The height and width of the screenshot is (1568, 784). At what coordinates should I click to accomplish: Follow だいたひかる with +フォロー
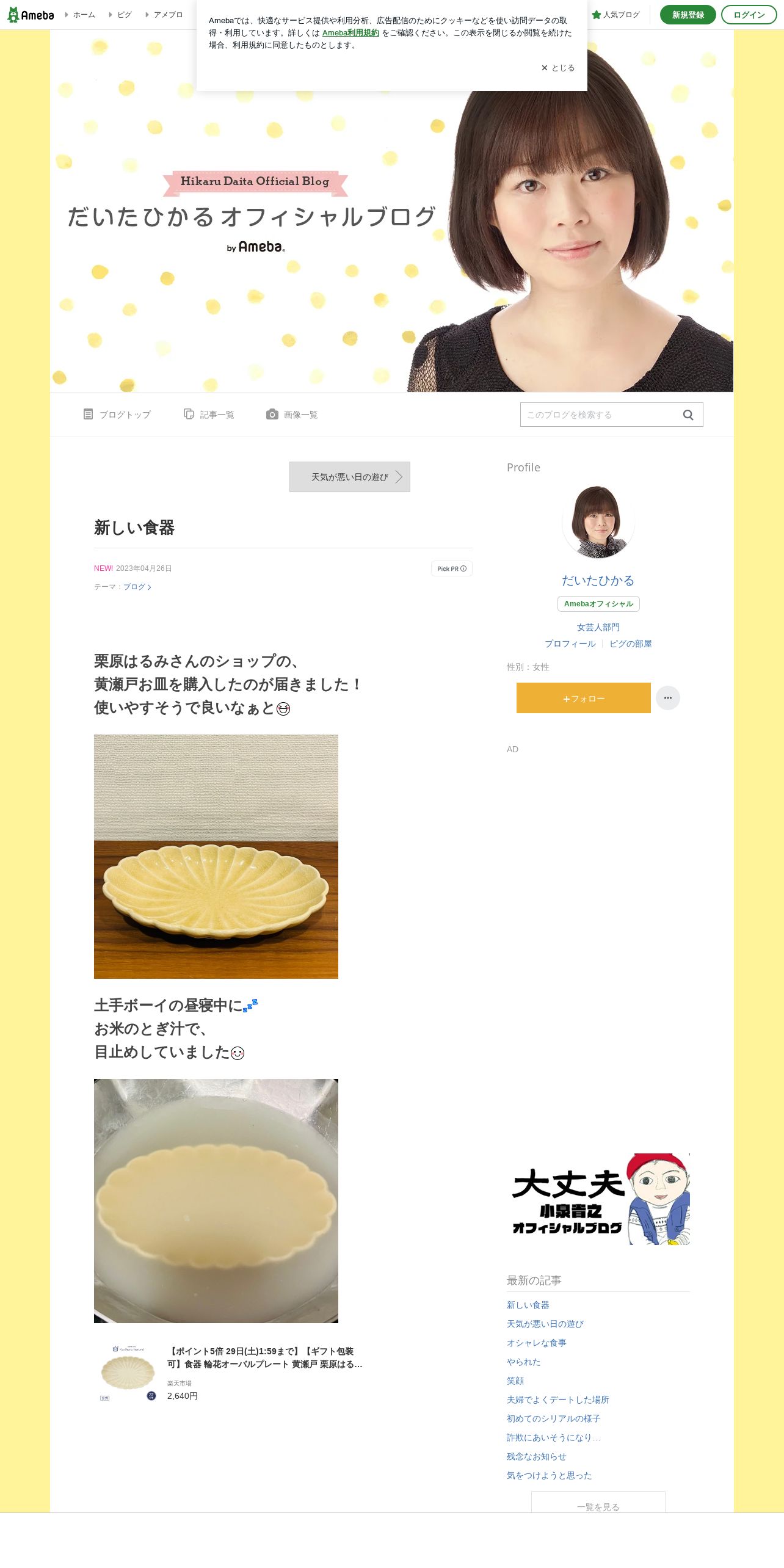pyautogui.click(x=583, y=698)
